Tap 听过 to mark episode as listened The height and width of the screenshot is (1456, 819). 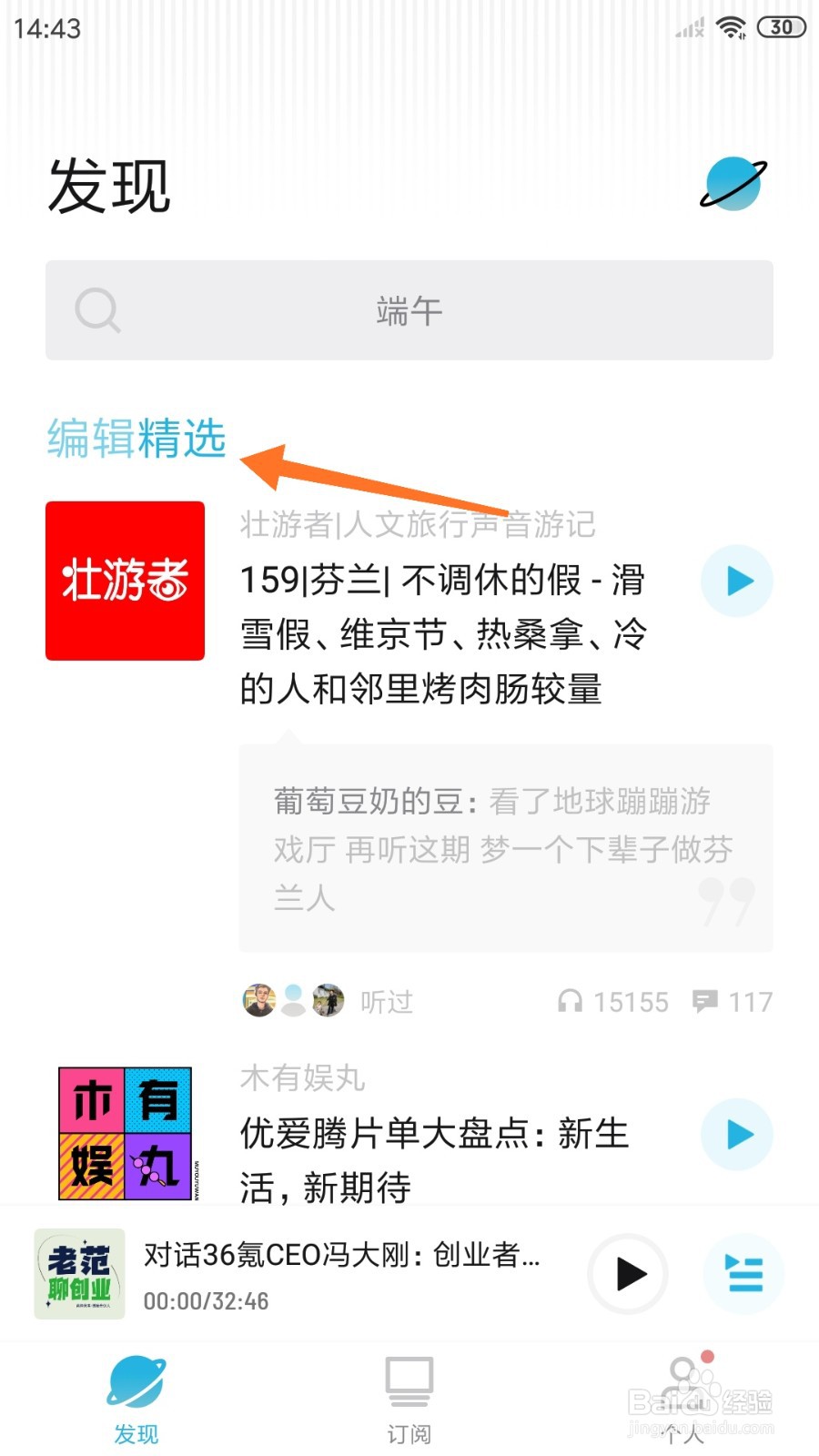386,1001
